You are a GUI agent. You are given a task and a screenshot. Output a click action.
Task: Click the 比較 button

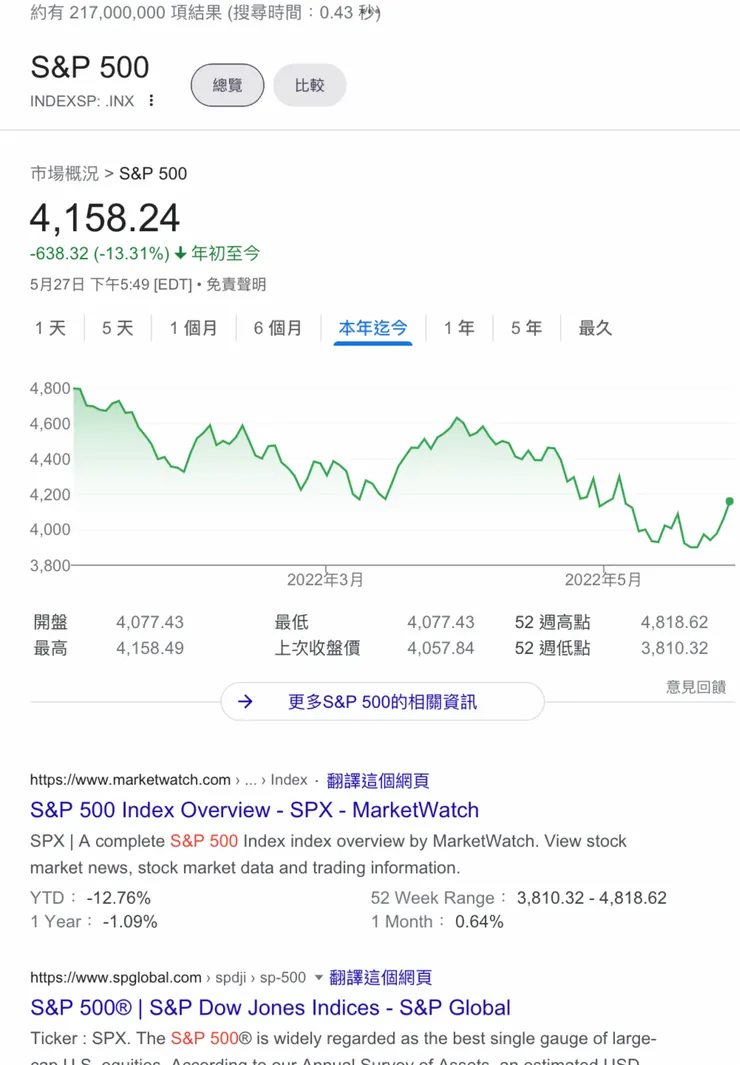pyautogui.click(x=310, y=85)
